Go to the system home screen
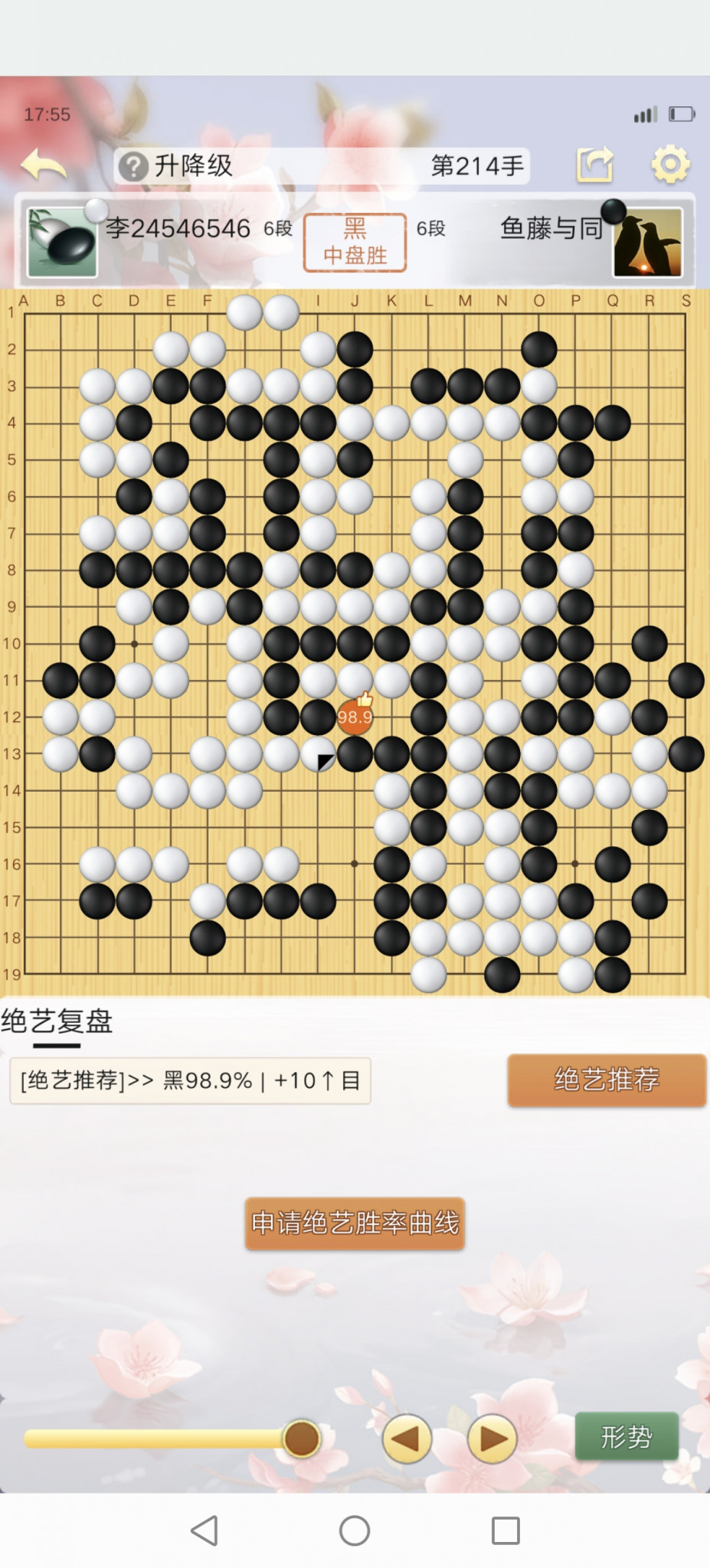 coord(355,1530)
